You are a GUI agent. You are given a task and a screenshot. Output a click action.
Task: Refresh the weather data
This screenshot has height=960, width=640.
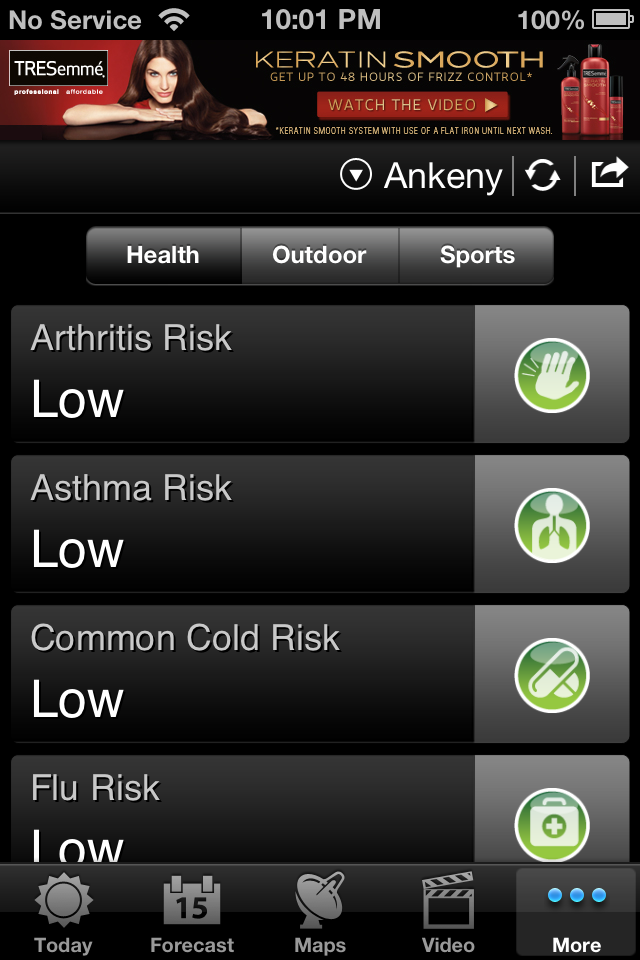coord(543,176)
